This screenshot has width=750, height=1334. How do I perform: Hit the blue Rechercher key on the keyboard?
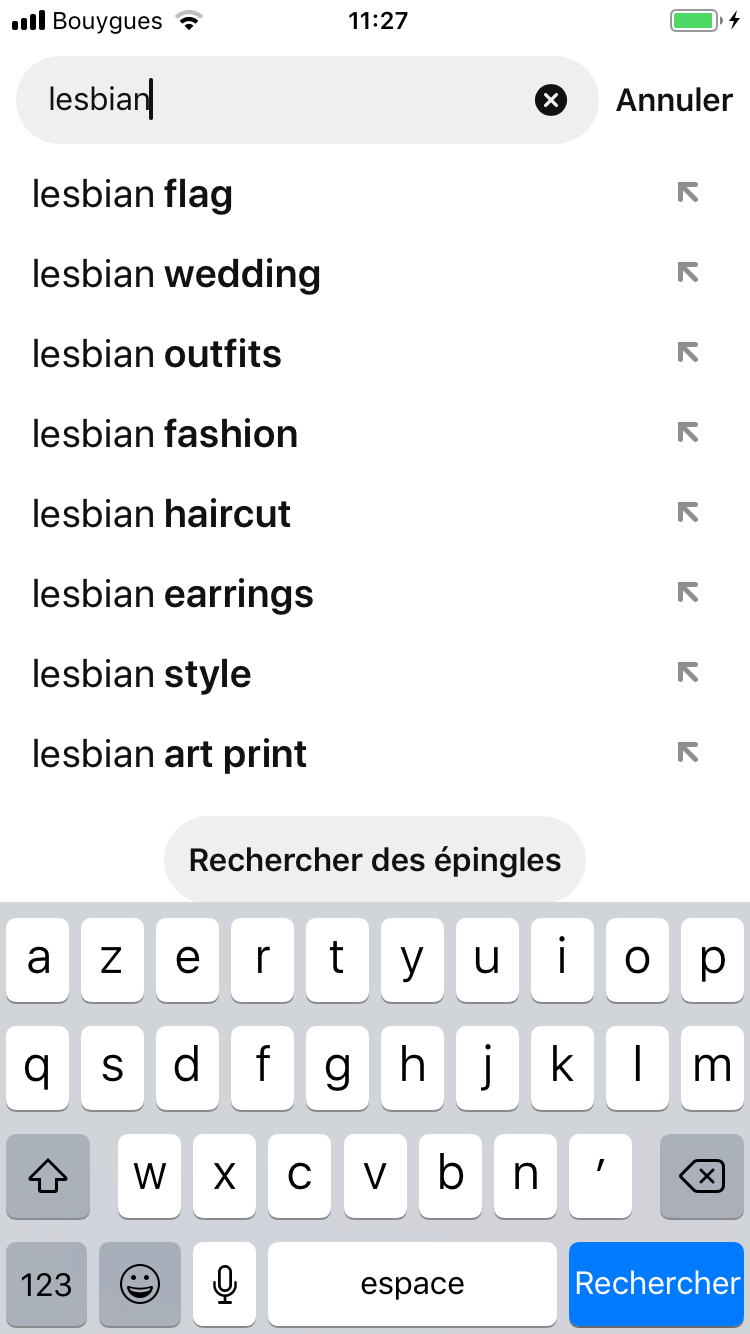click(x=657, y=1284)
